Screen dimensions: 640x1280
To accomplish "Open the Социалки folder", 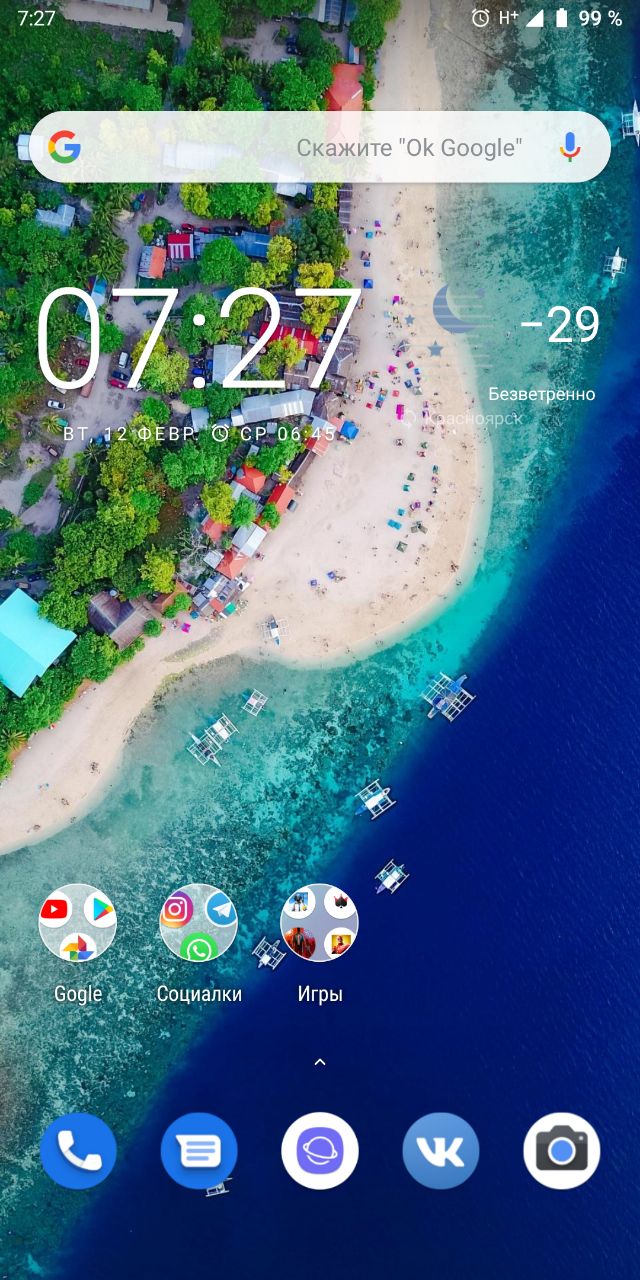I will (198, 923).
